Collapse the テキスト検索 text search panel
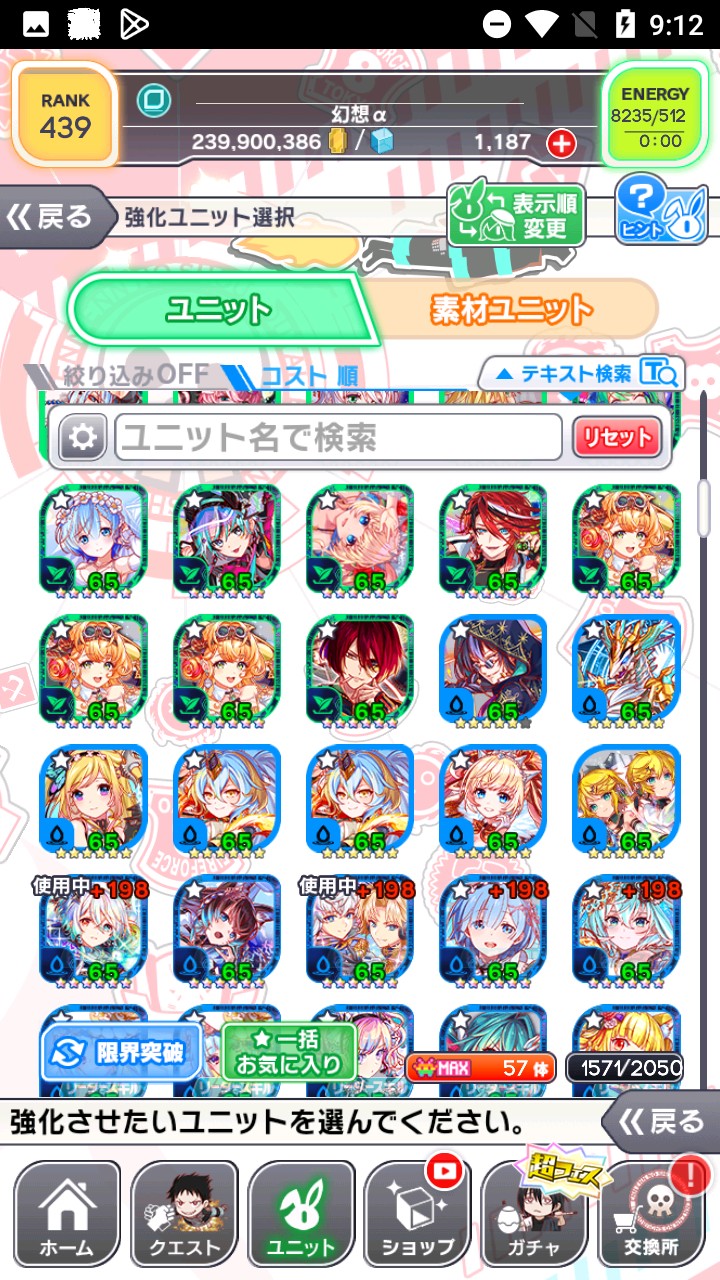720x1280 pixels. tap(583, 374)
